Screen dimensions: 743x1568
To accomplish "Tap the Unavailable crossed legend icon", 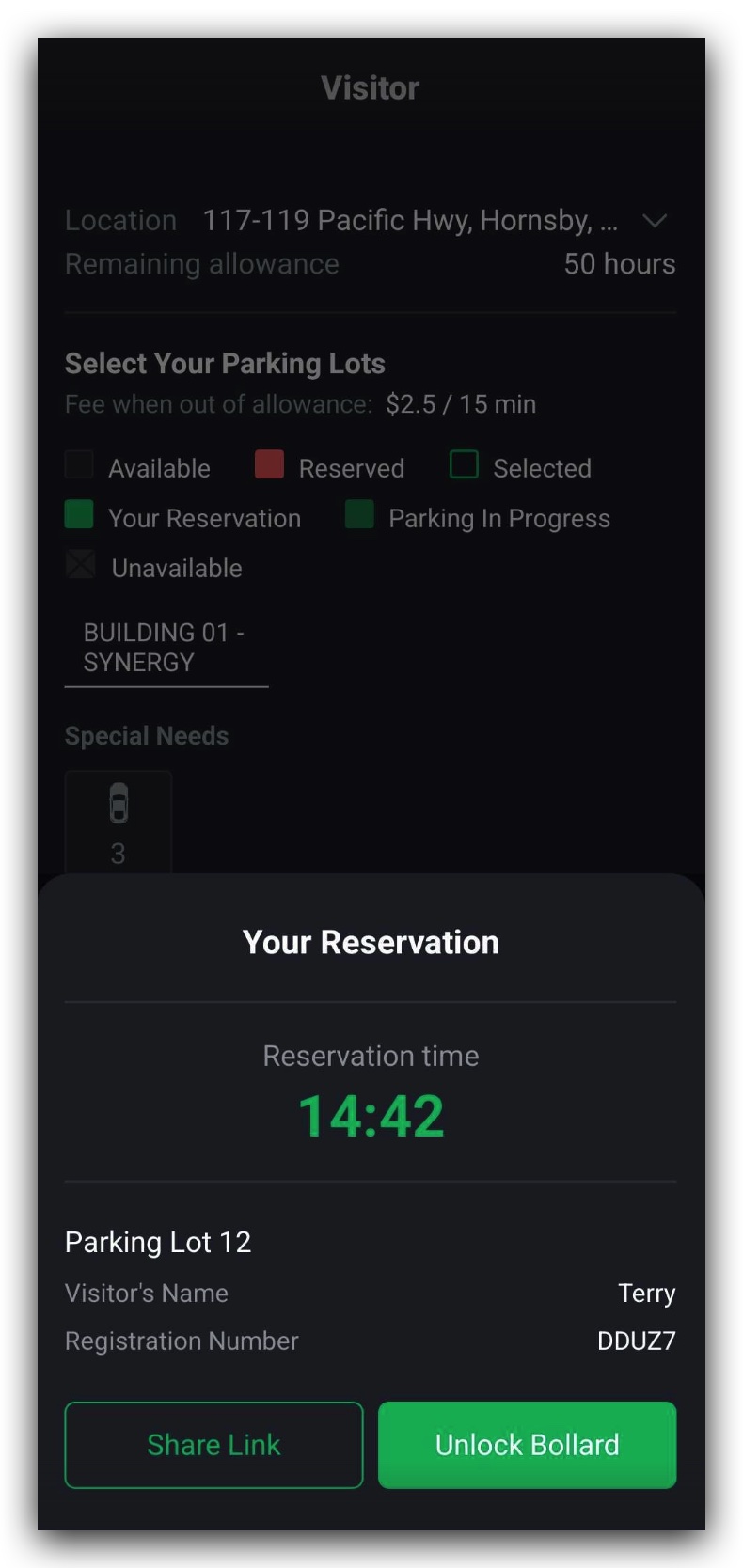I will (x=79, y=564).
